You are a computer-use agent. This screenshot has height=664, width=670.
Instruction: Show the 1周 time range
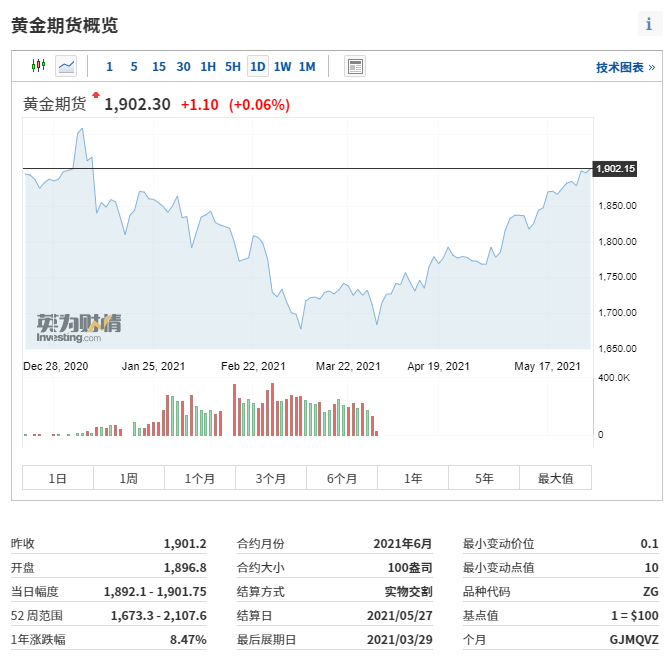pyautogui.click(x=129, y=479)
